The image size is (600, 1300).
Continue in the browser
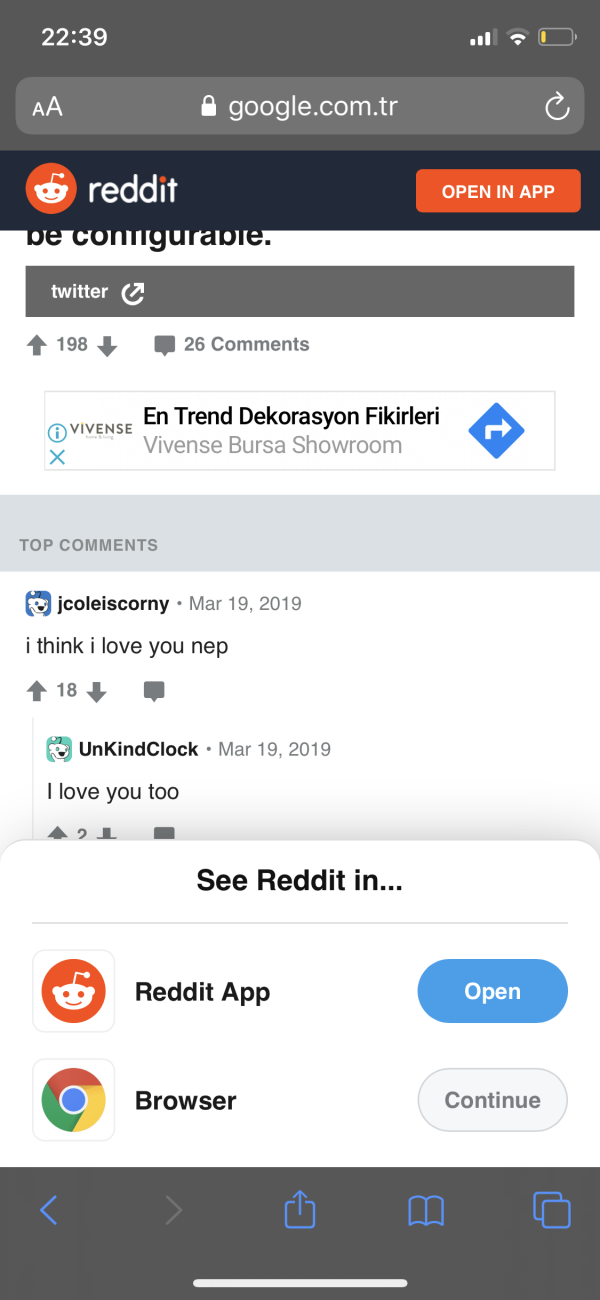[492, 1100]
